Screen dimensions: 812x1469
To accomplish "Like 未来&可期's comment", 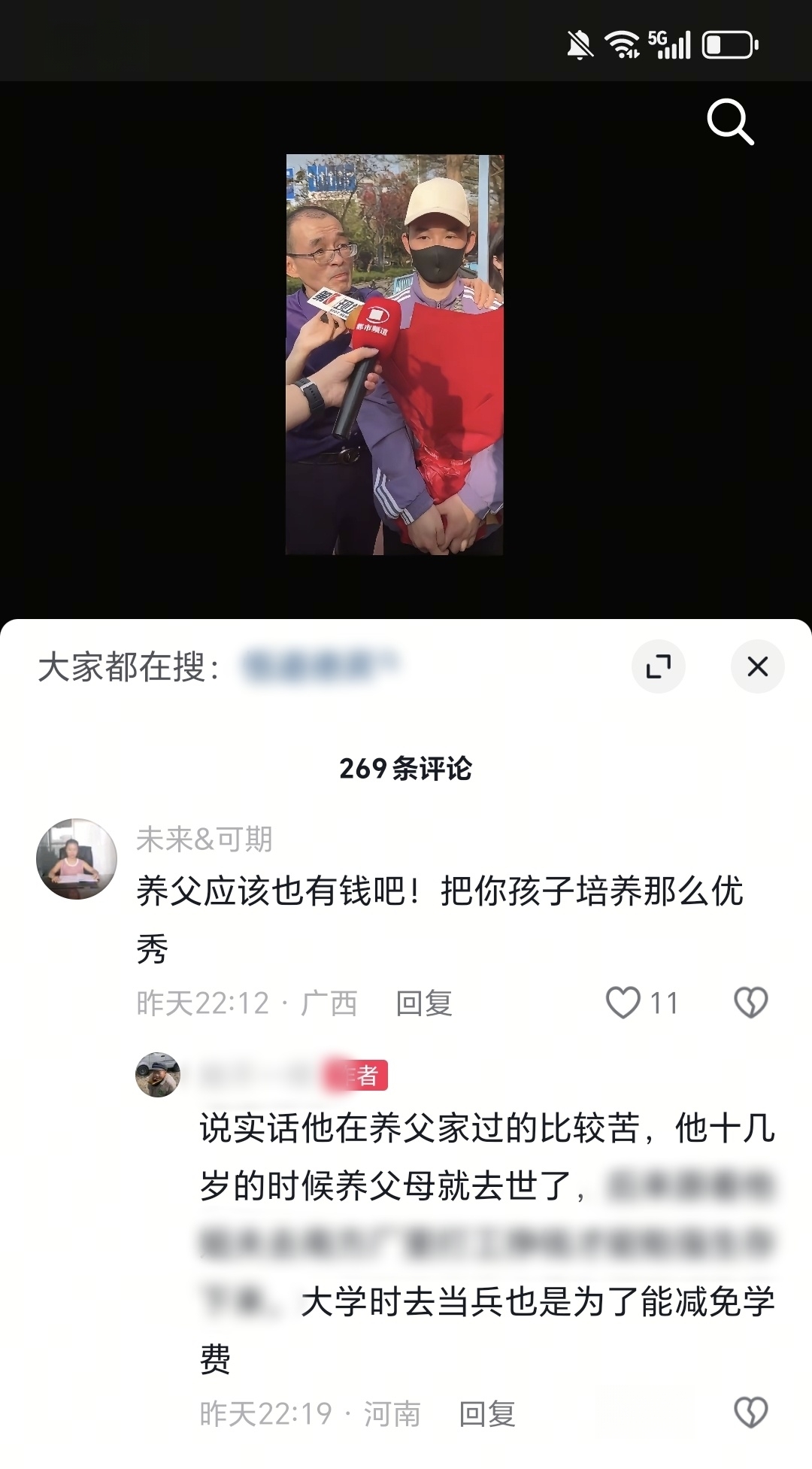I will (623, 1003).
